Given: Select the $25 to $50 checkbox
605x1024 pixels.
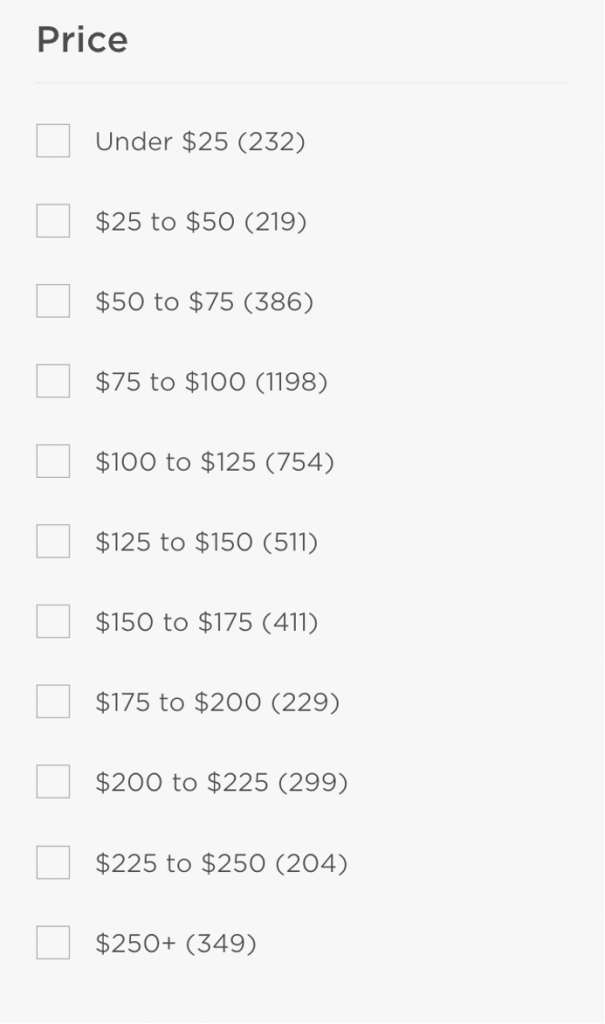Looking at the screenshot, I should tap(53, 221).
